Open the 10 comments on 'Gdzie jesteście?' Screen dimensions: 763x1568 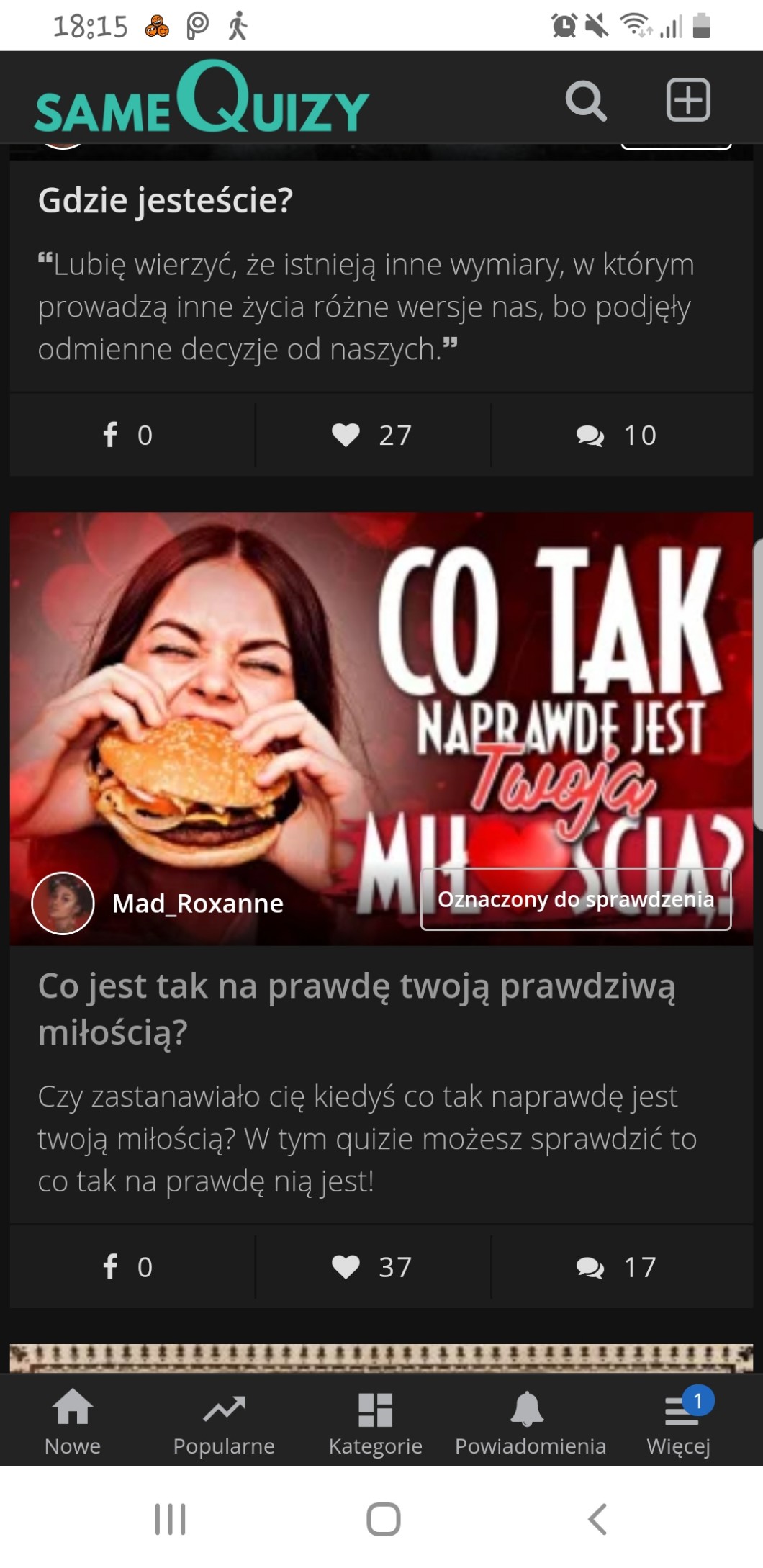coord(617,435)
